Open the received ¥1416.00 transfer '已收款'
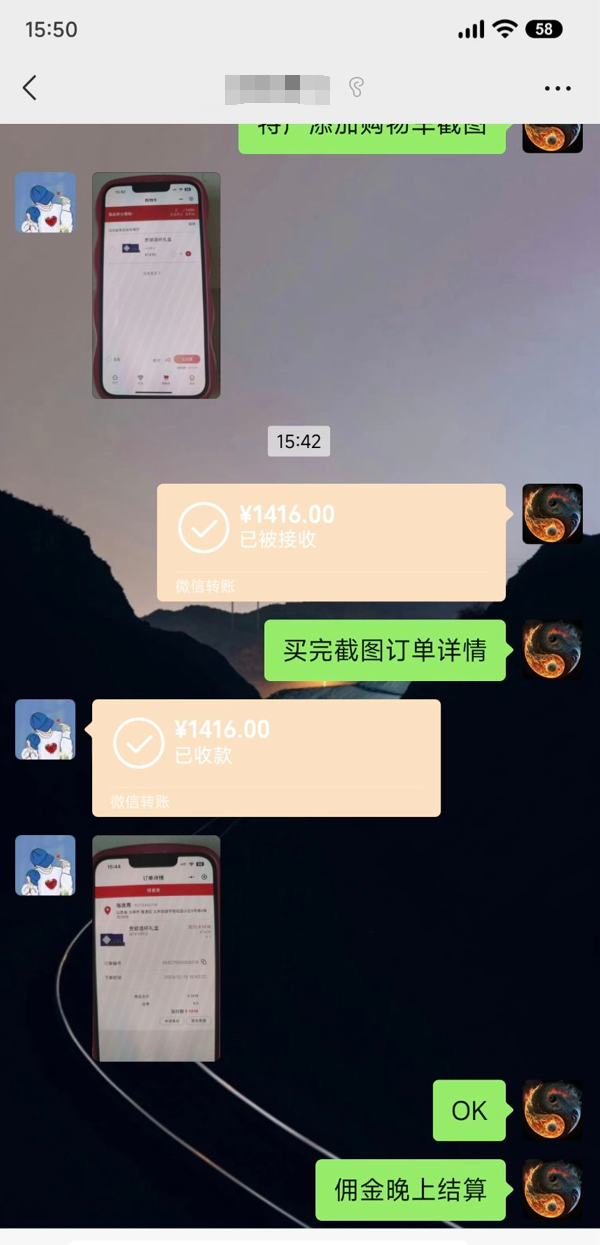 pos(266,757)
